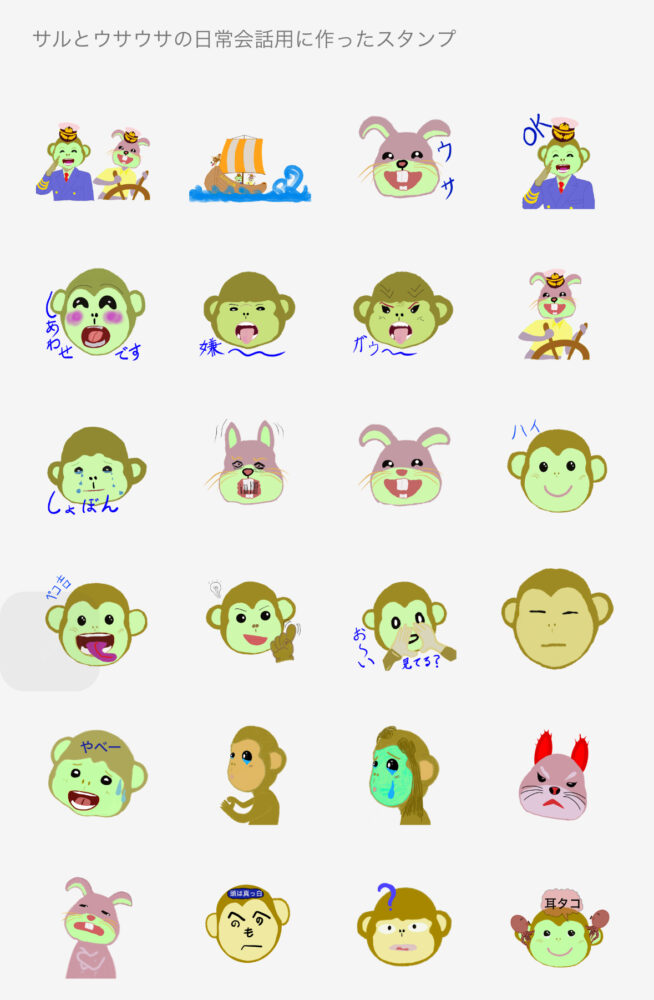Select the ペコぺこ tongue-out monkey sticker

click(x=96, y=623)
